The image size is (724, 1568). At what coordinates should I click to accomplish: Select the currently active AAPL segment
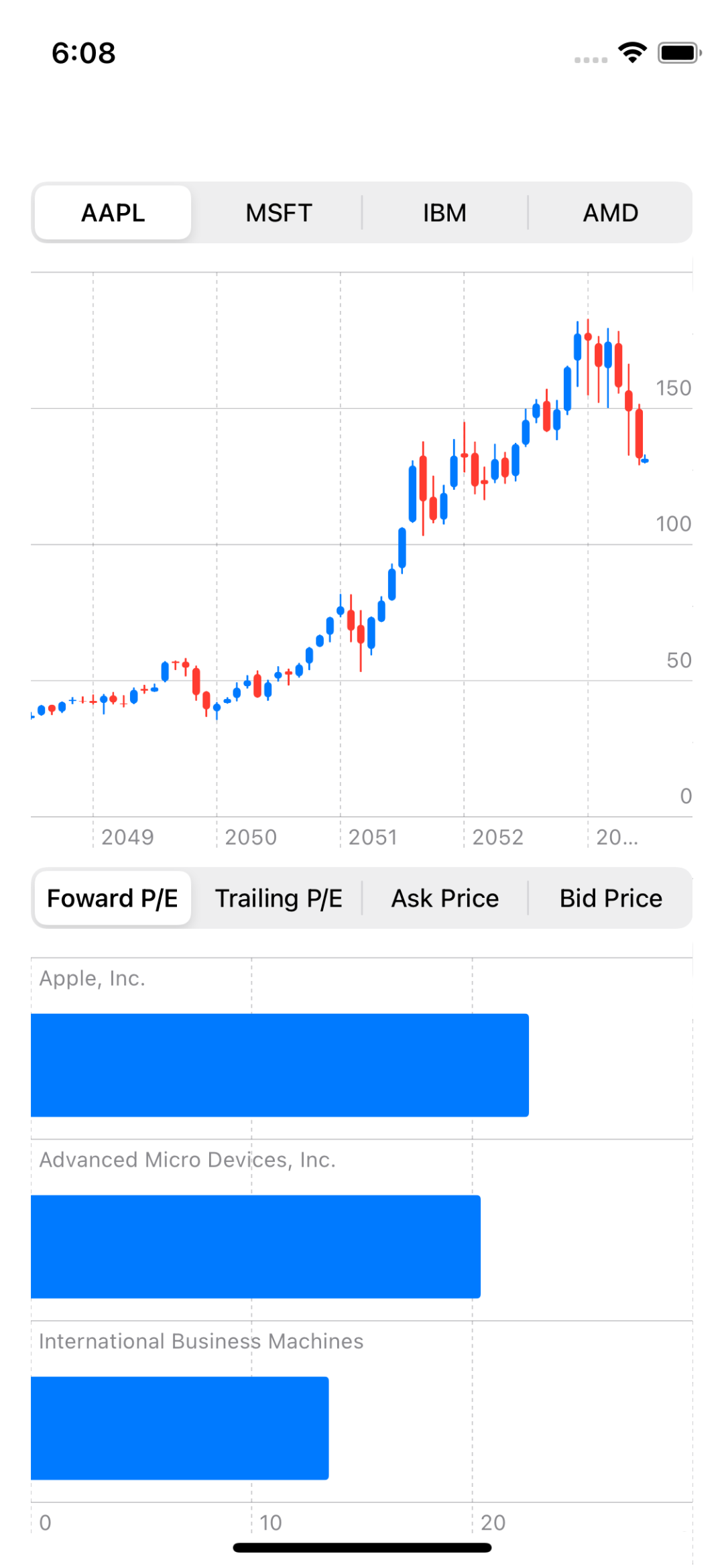[112, 212]
